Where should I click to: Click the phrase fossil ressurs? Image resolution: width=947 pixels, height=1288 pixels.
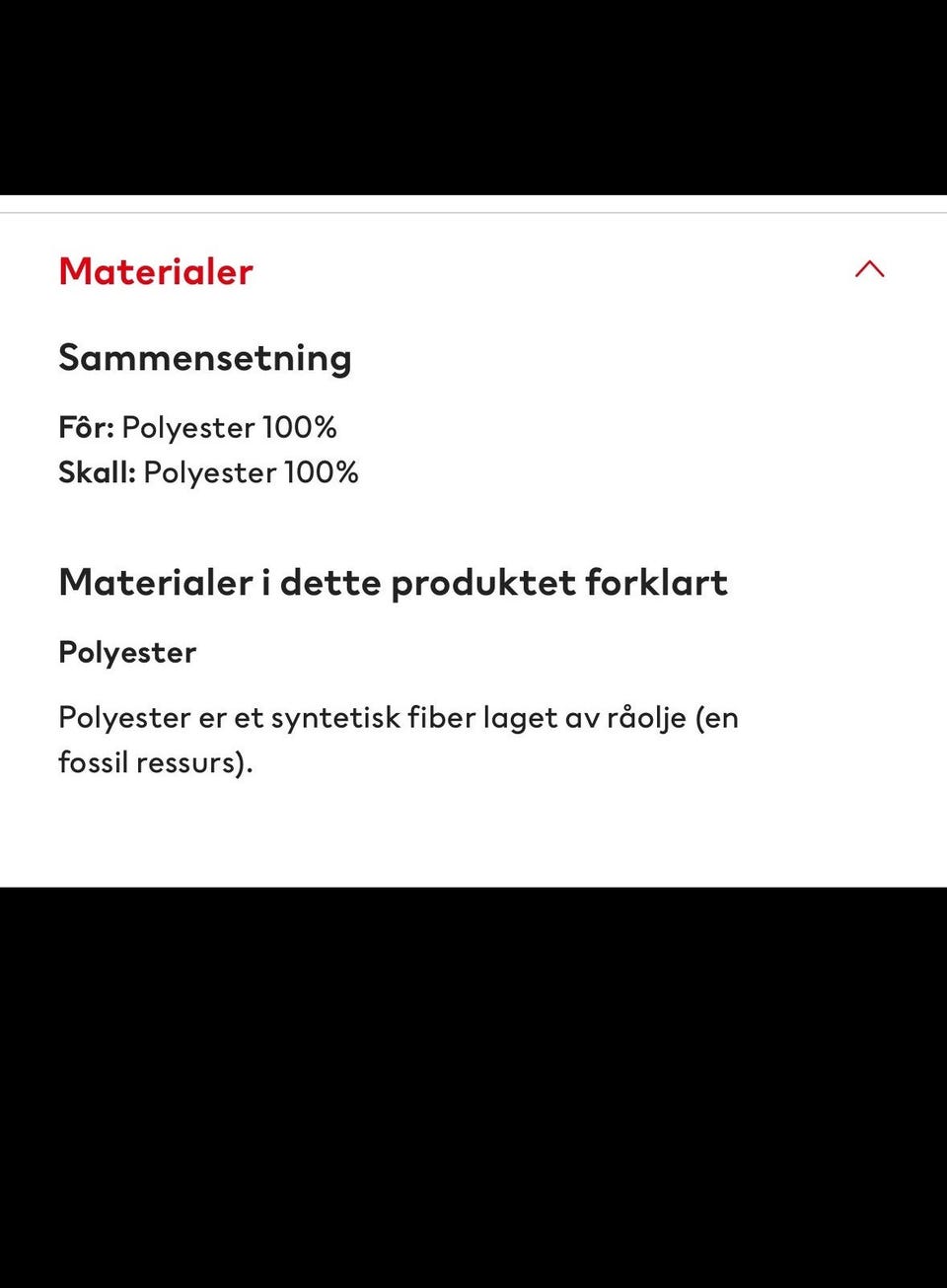[x=148, y=761]
